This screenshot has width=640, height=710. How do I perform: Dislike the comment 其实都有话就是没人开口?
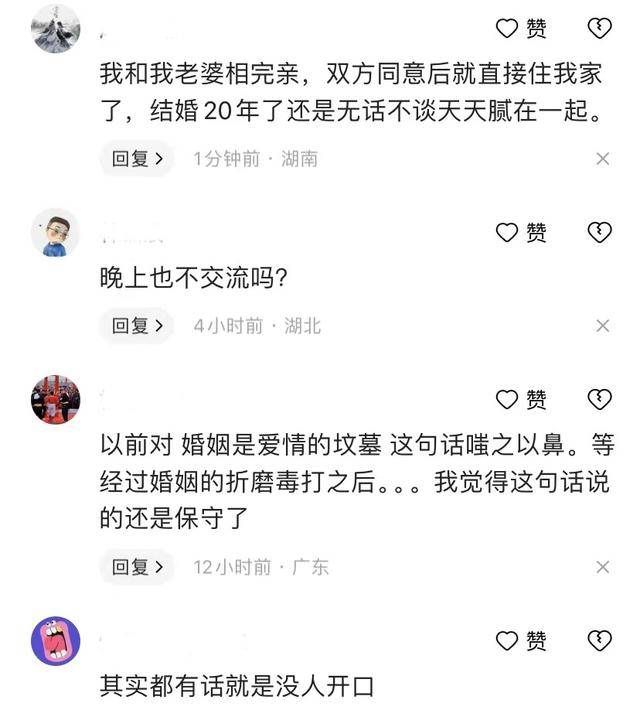tap(599, 640)
